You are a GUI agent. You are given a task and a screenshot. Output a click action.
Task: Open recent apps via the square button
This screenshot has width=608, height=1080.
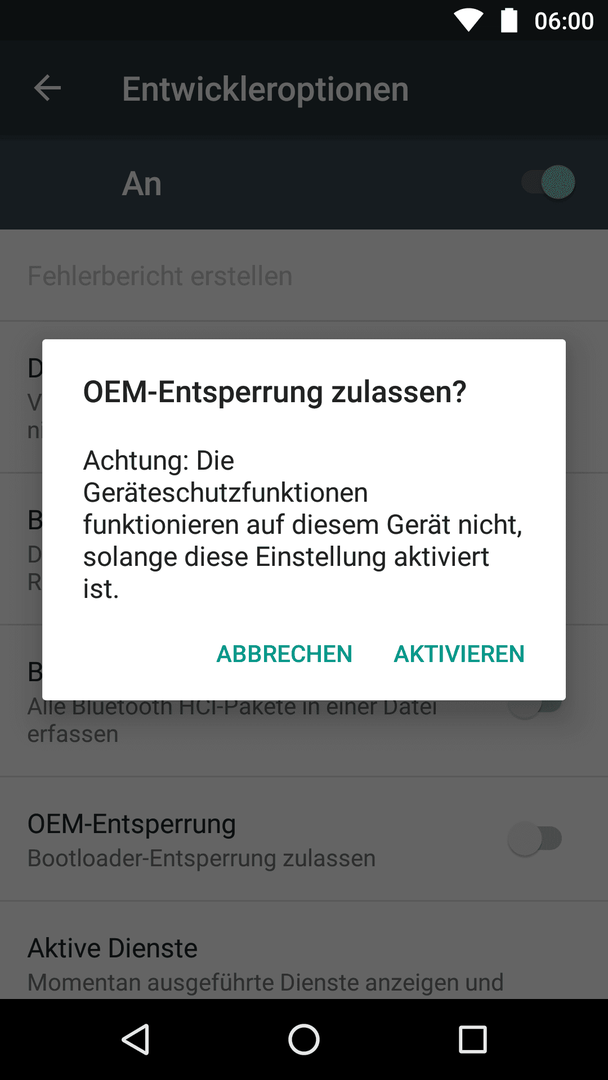472,1039
